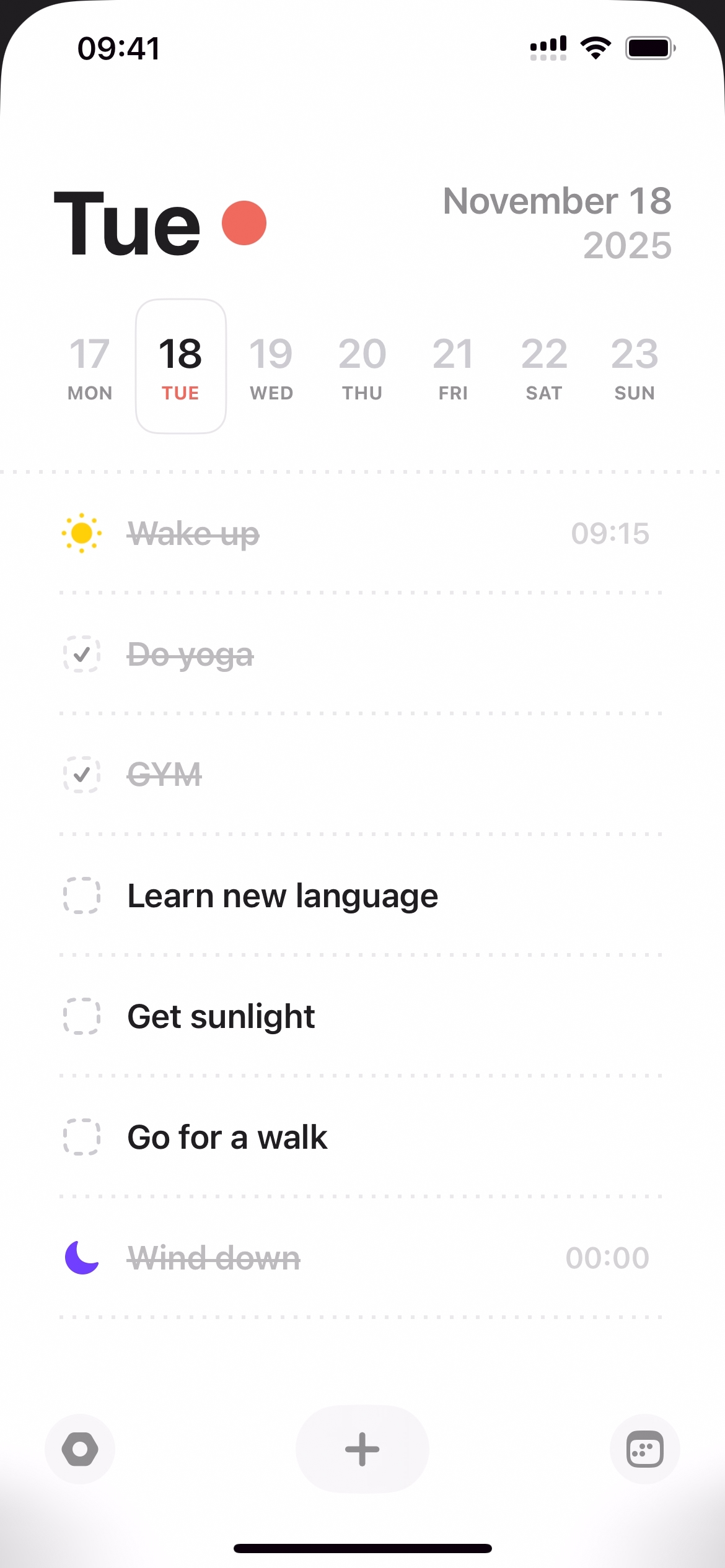
Task: Open Saturday 22's schedule
Action: pyautogui.click(x=543, y=367)
